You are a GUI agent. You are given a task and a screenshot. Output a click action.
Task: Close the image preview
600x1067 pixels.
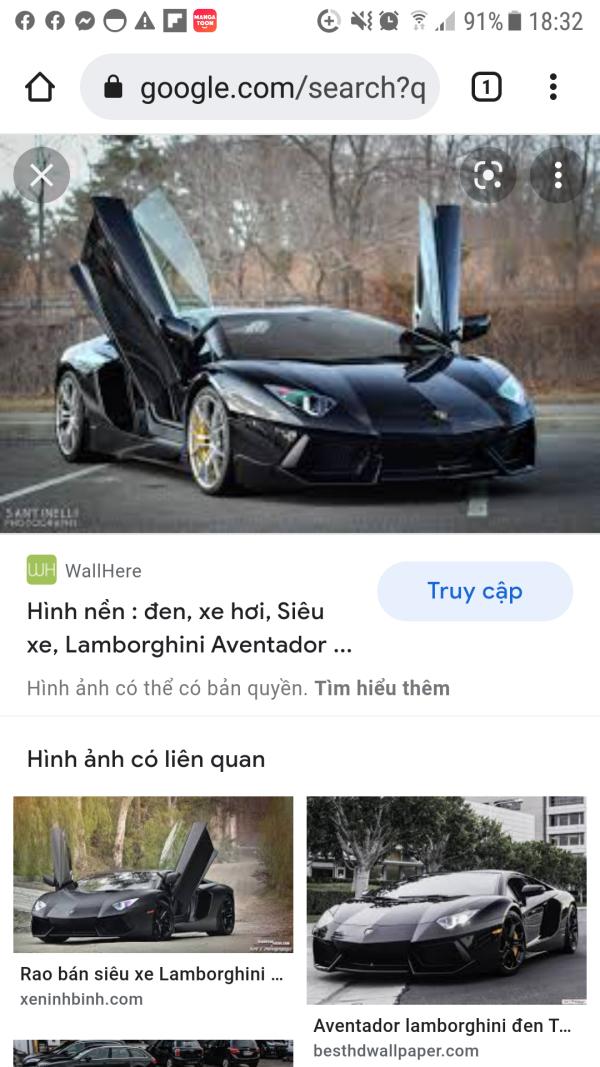coord(41,176)
